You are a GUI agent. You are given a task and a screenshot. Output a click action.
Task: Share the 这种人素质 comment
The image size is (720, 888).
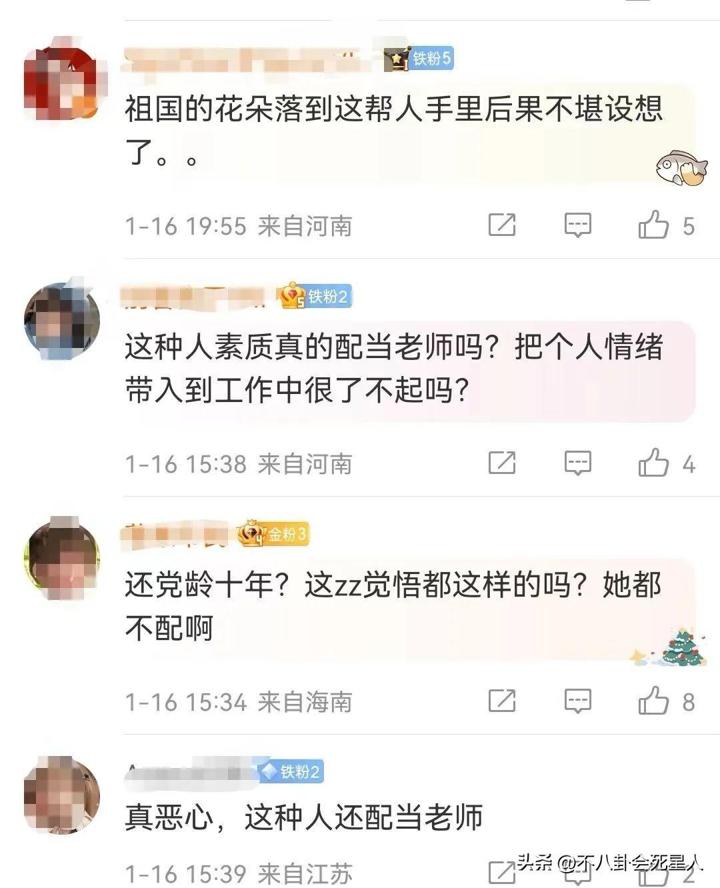point(502,463)
